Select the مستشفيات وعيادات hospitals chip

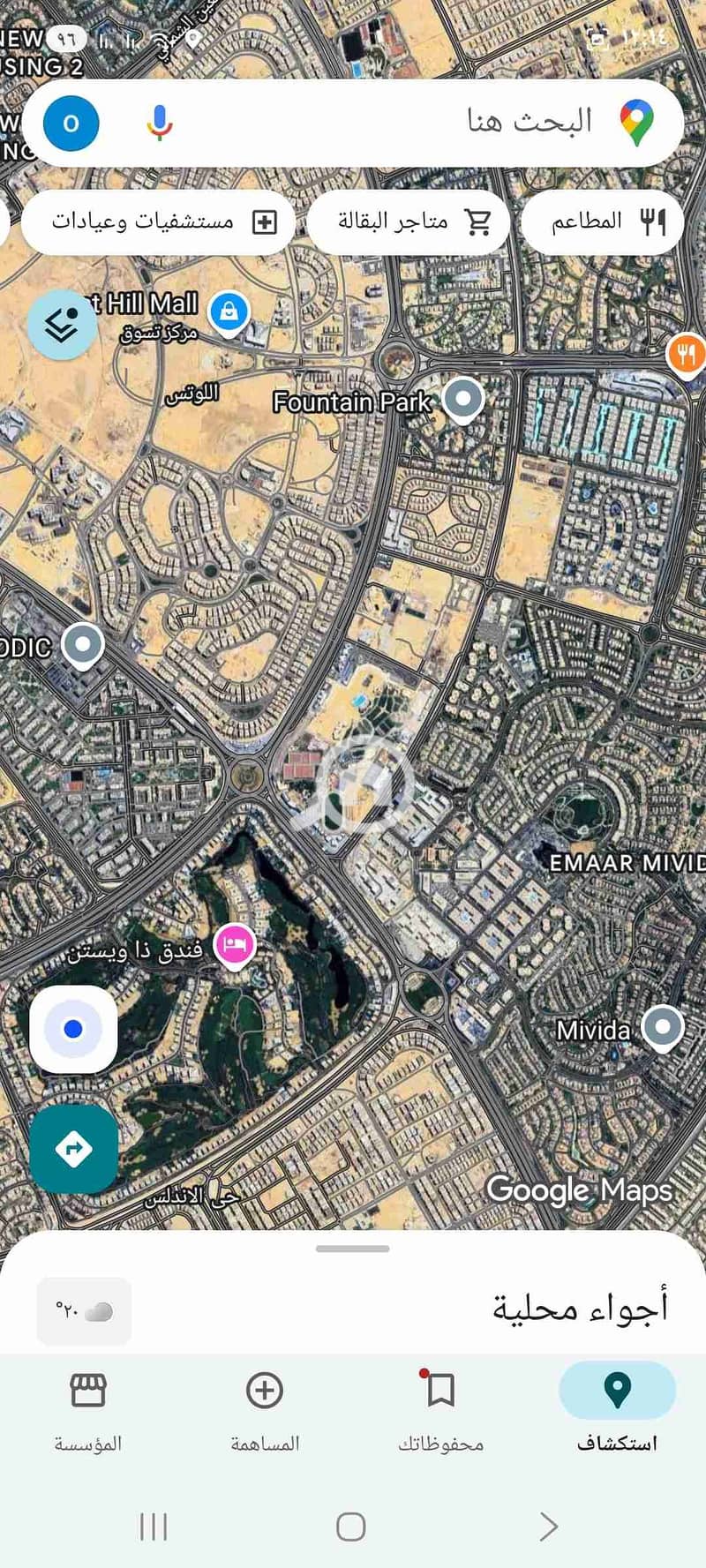pos(159,221)
